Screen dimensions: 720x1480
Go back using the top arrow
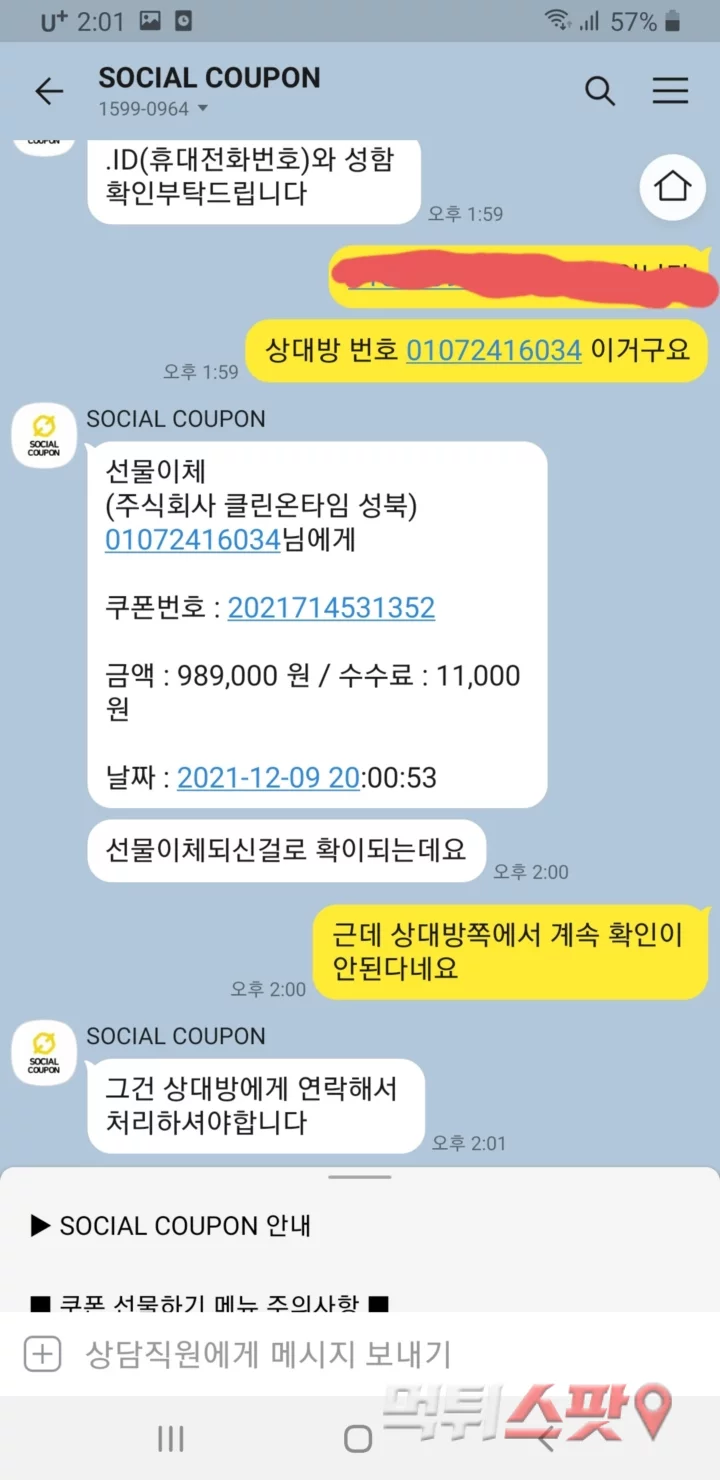pos(48,92)
